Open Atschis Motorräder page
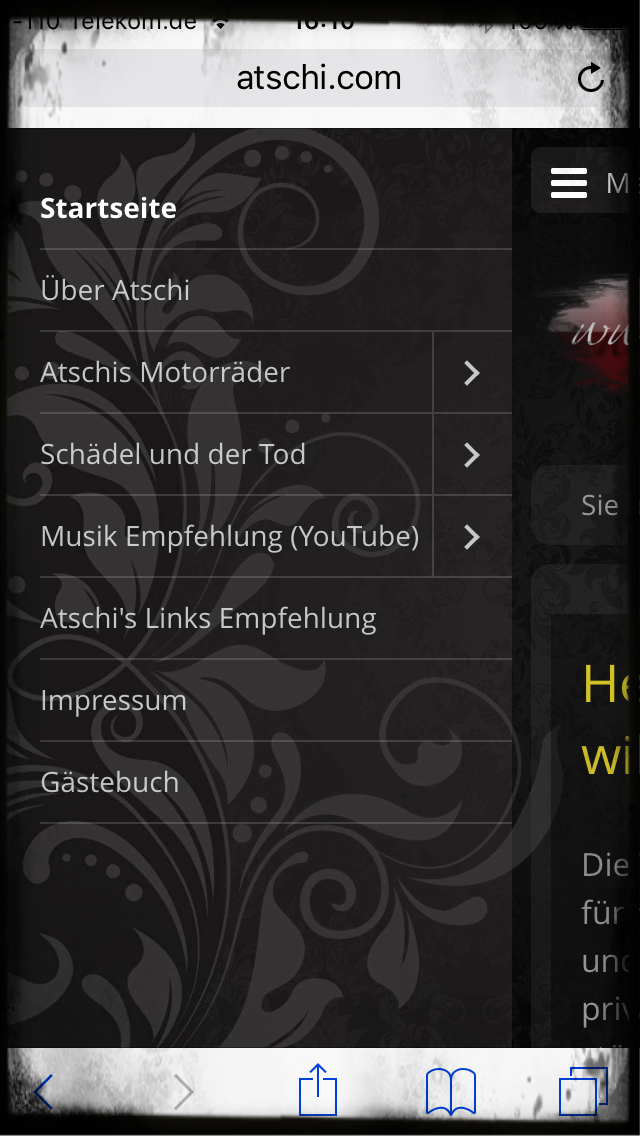The width and height of the screenshot is (640, 1136). pyautogui.click(x=165, y=372)
